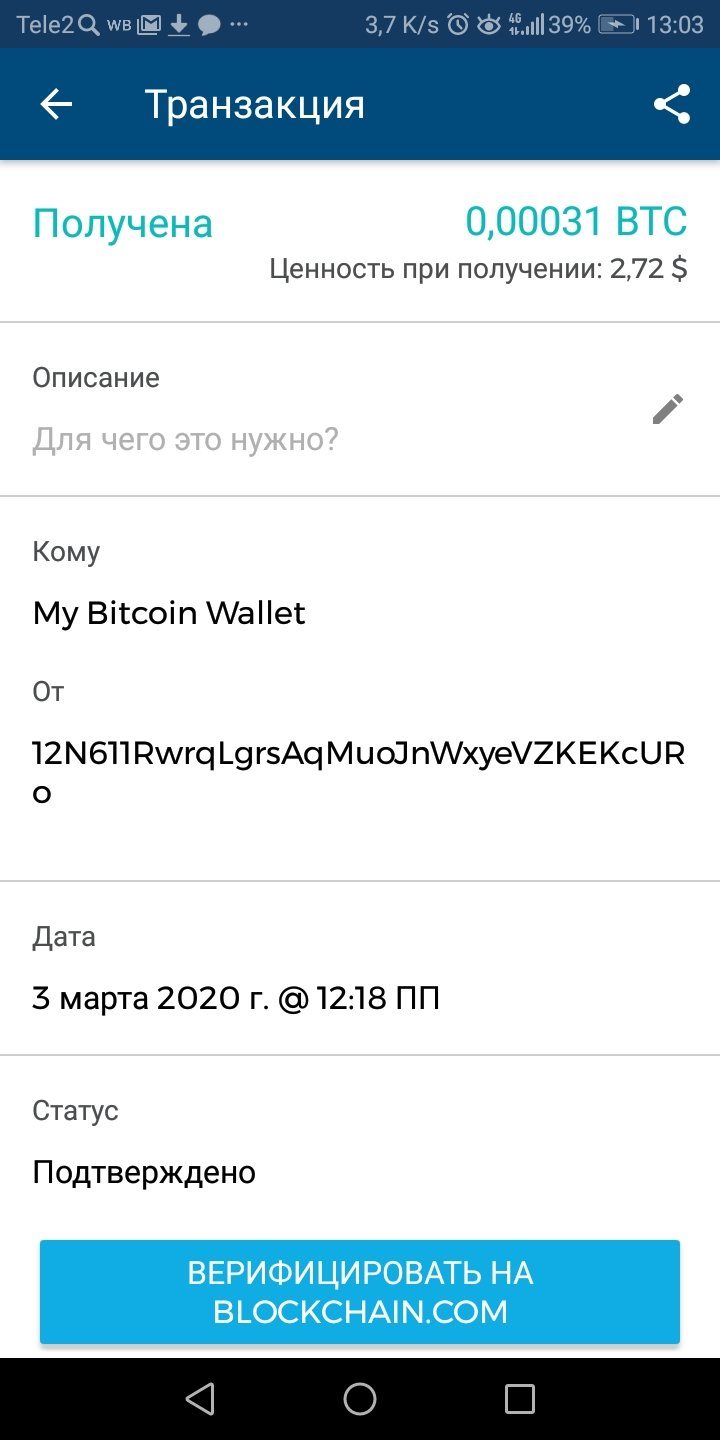The width and height of the screenshot is (720, 1440).
Task: Go back from the transaction screen
Action: (56, 104)
